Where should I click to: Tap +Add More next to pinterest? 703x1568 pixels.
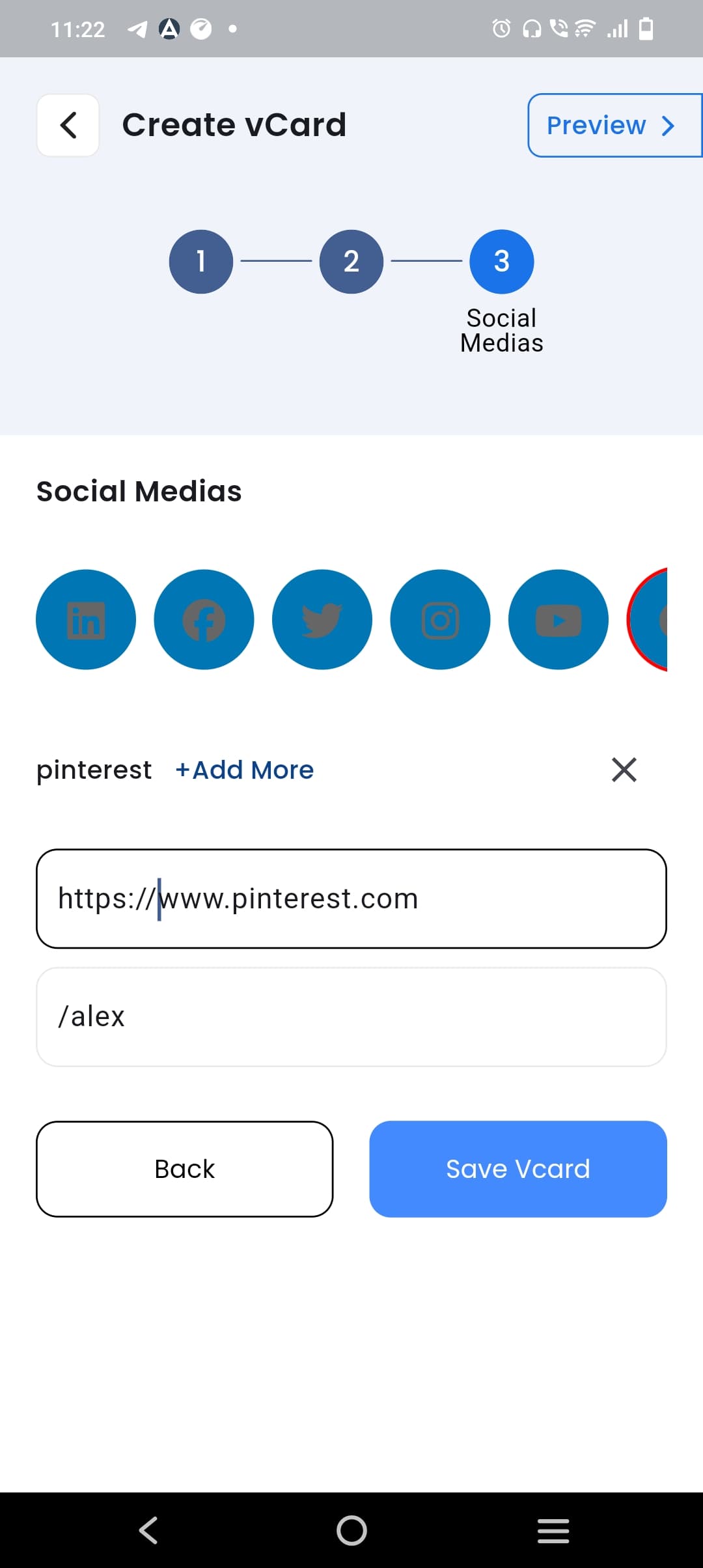tap(245, 770)
